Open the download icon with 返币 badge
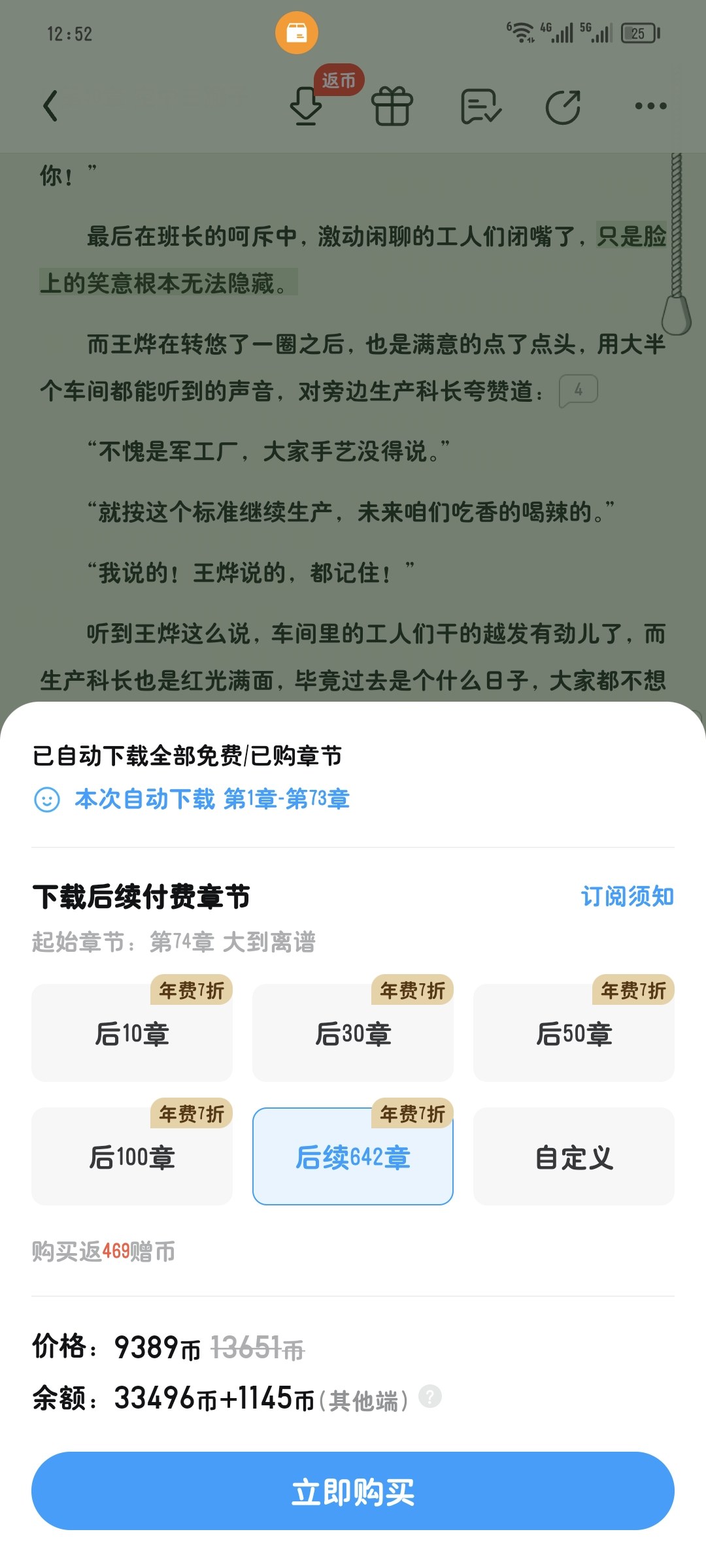706x1568 pixels. tap(306, 106)
